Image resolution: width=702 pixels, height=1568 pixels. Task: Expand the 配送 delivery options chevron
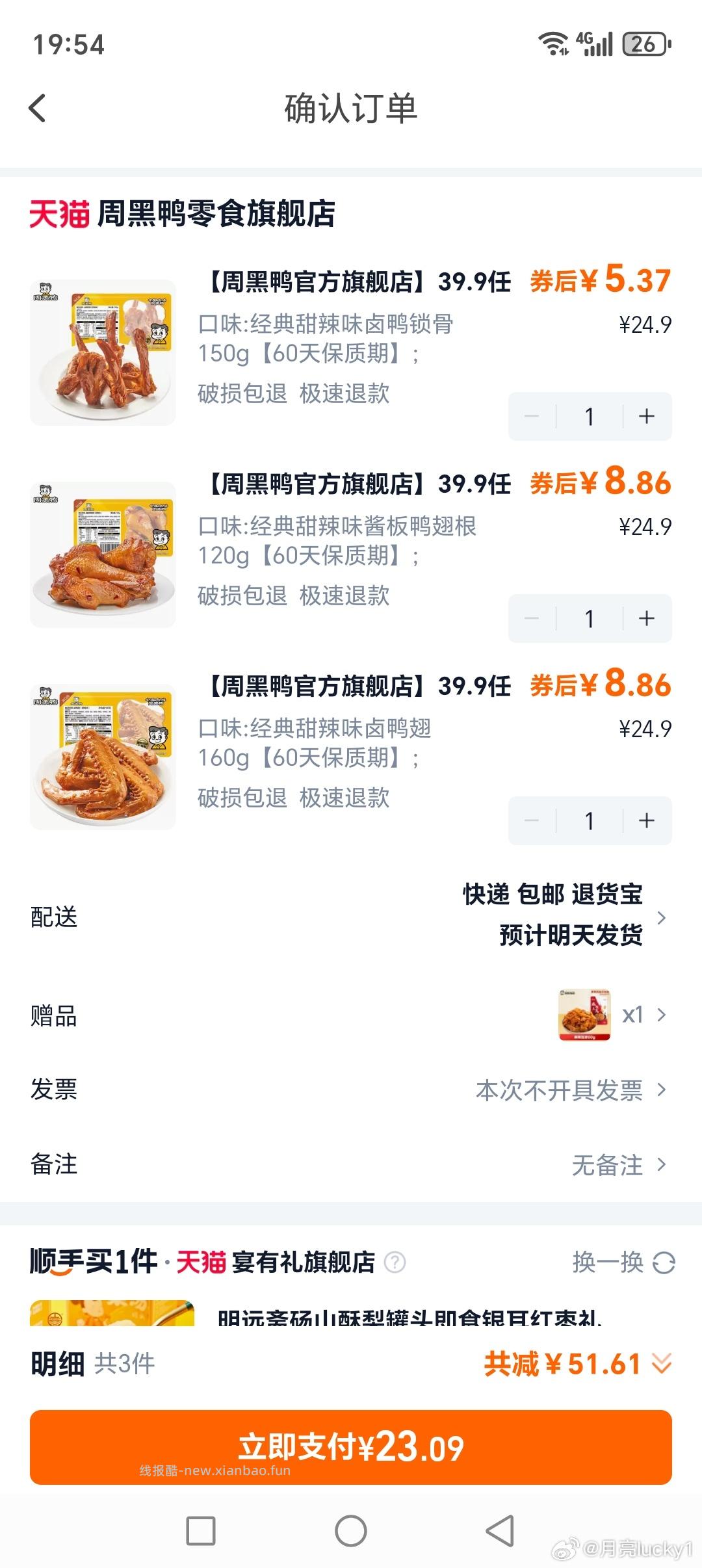[x=662, y=917]
